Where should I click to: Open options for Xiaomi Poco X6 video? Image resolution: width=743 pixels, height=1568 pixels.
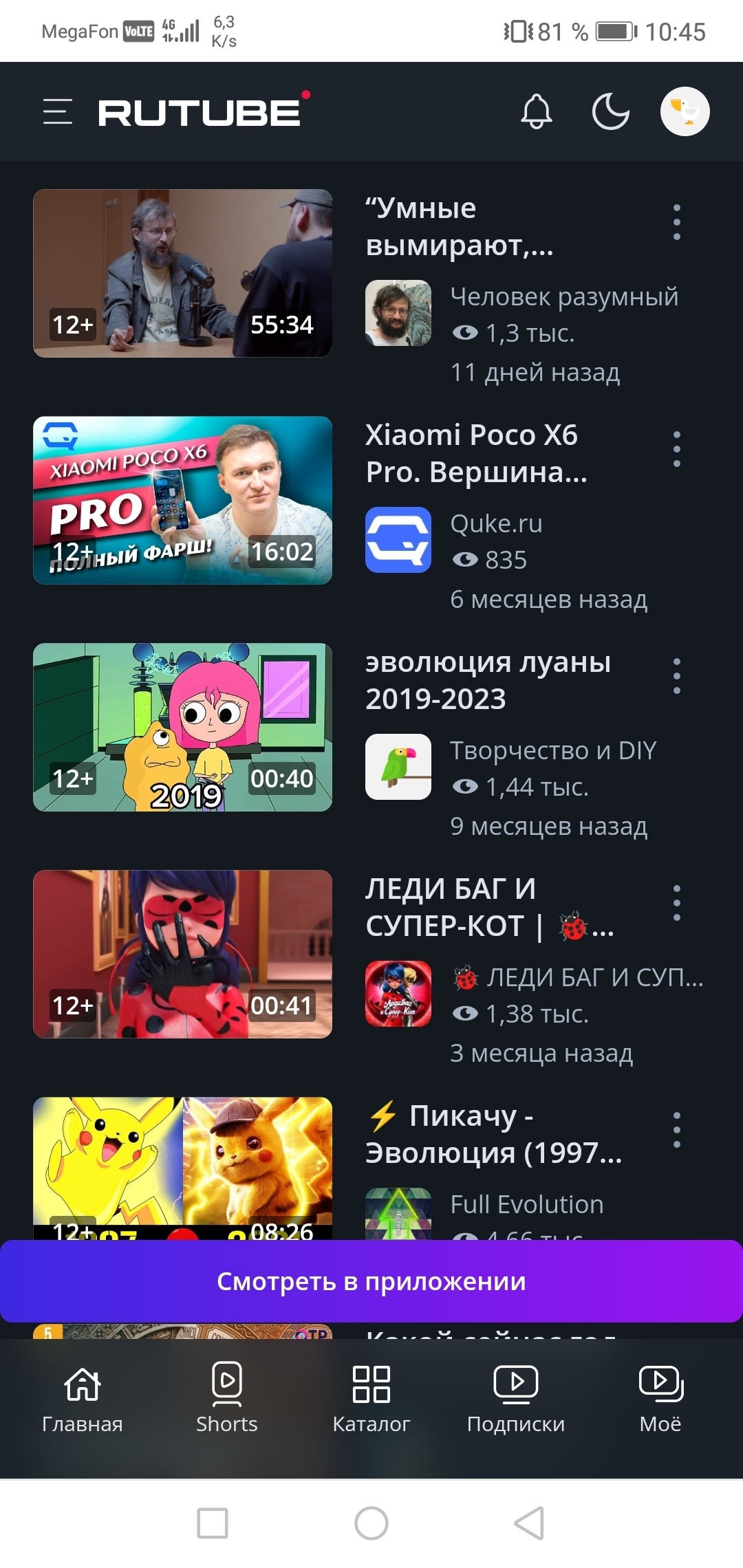point(677,449)
